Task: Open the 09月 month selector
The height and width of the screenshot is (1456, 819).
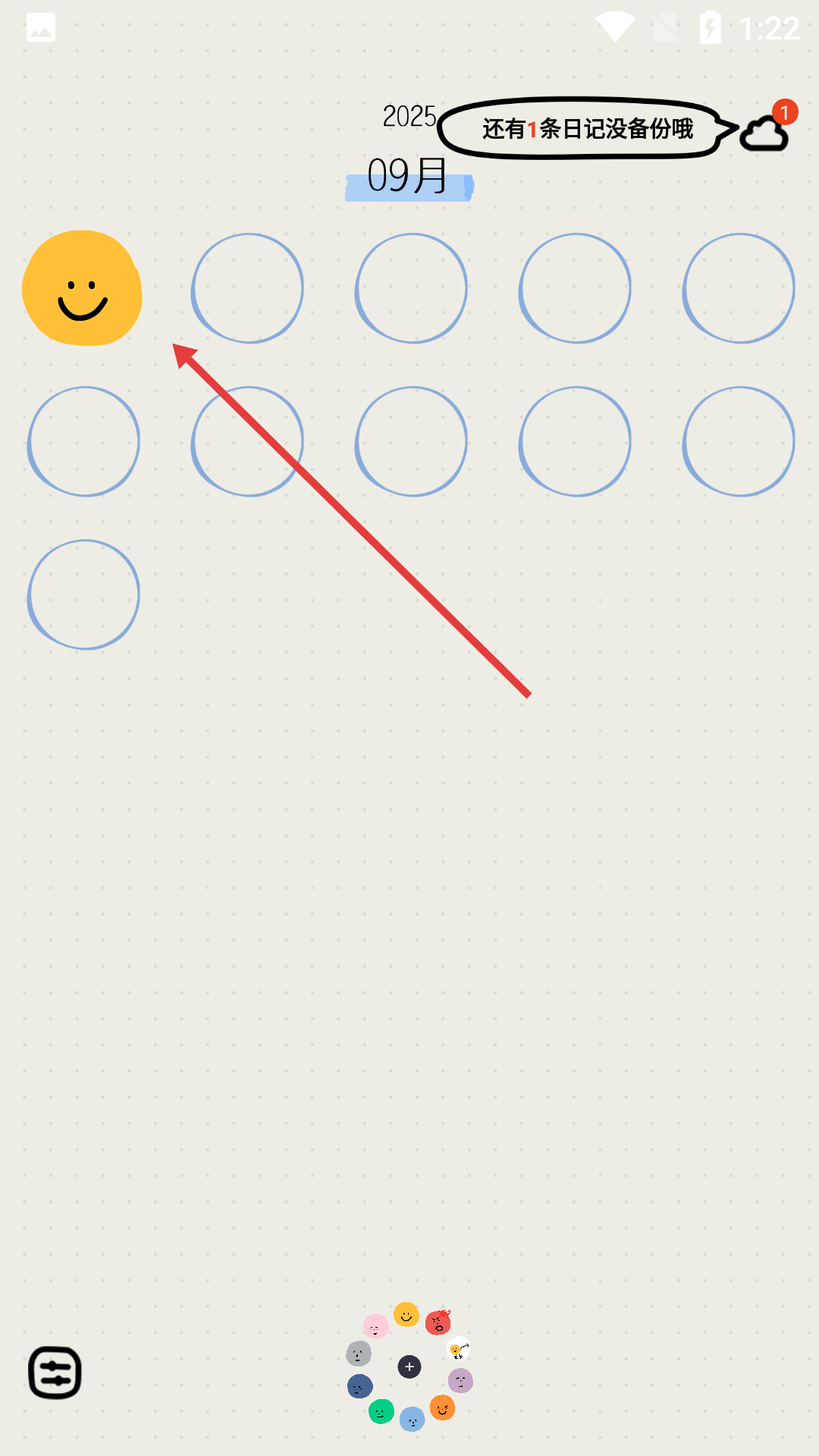Action: 409,178
